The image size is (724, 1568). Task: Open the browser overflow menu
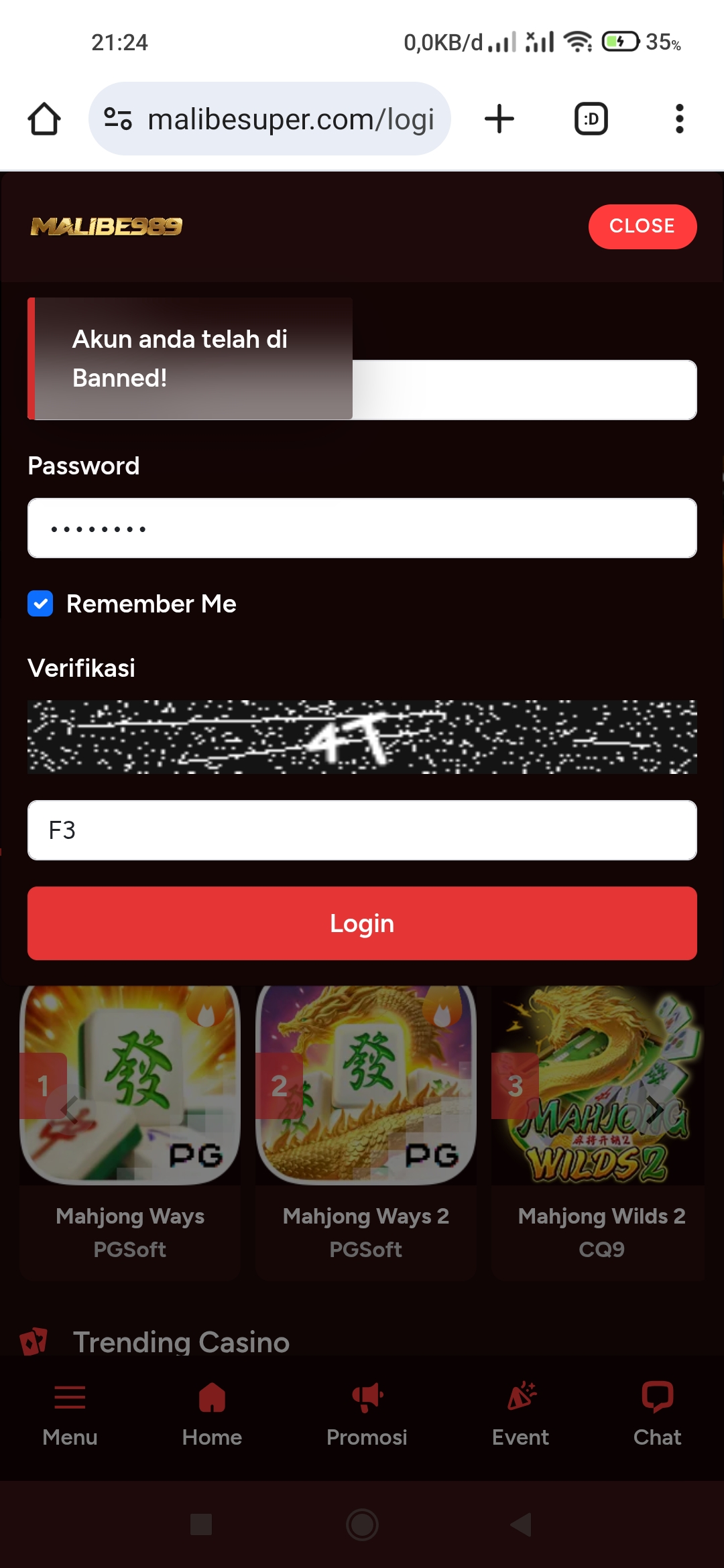[x=679, y=119]
